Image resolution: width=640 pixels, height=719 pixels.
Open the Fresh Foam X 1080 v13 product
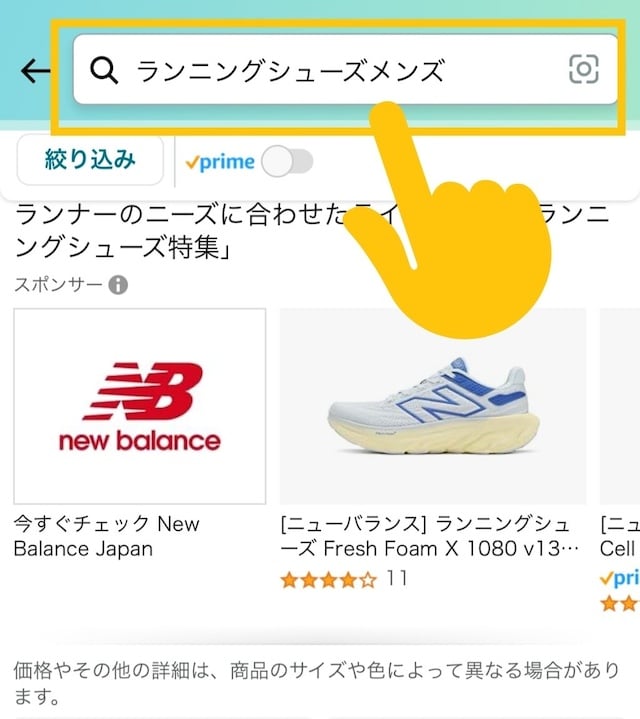[x=432, y=407]
